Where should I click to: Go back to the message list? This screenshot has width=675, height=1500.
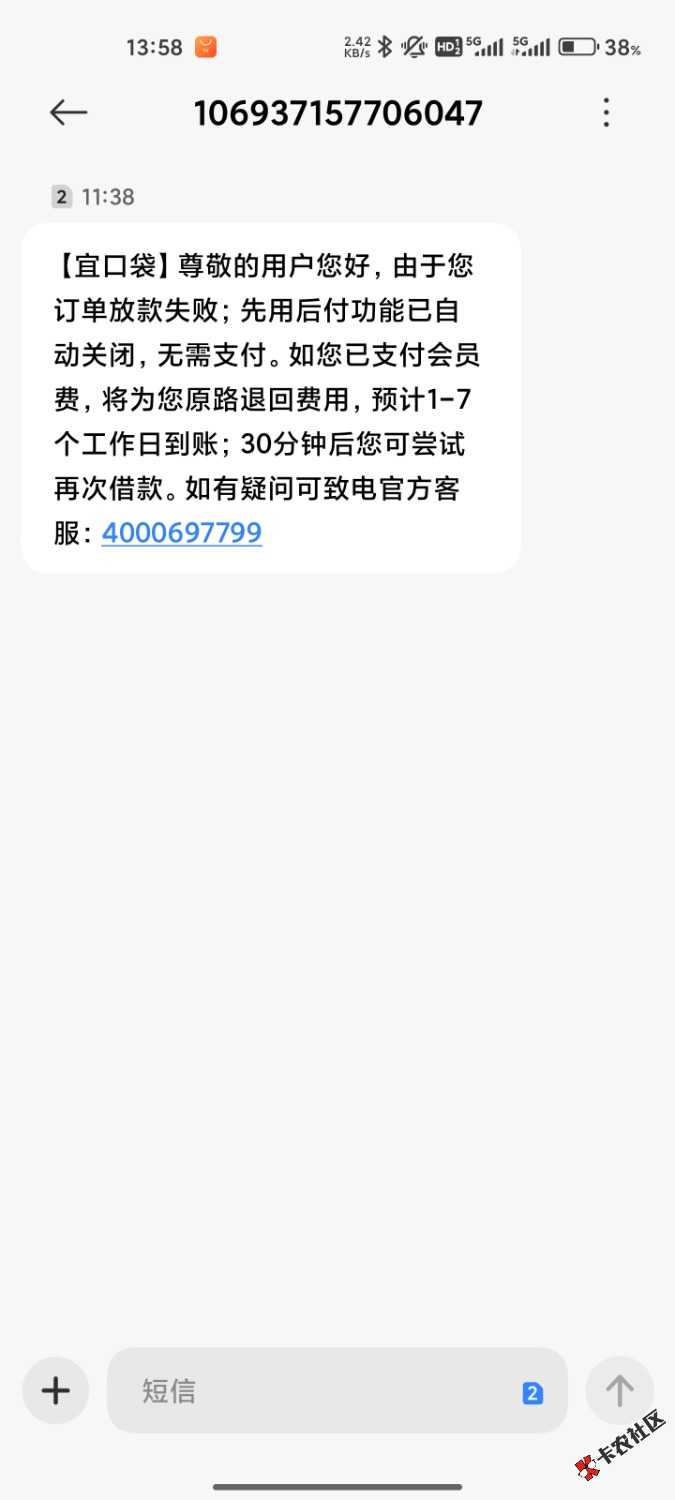click(x=68, y=113)
